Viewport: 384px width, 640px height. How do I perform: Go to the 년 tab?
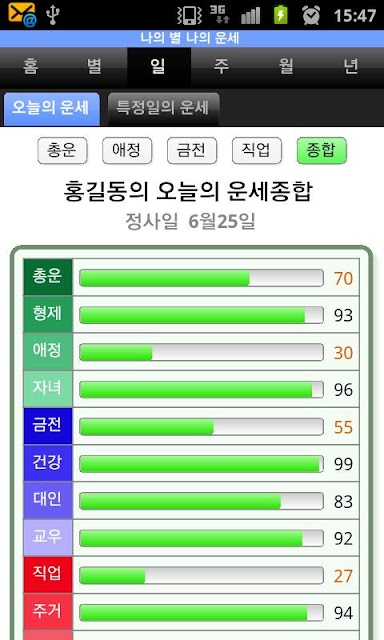point(351,67)
